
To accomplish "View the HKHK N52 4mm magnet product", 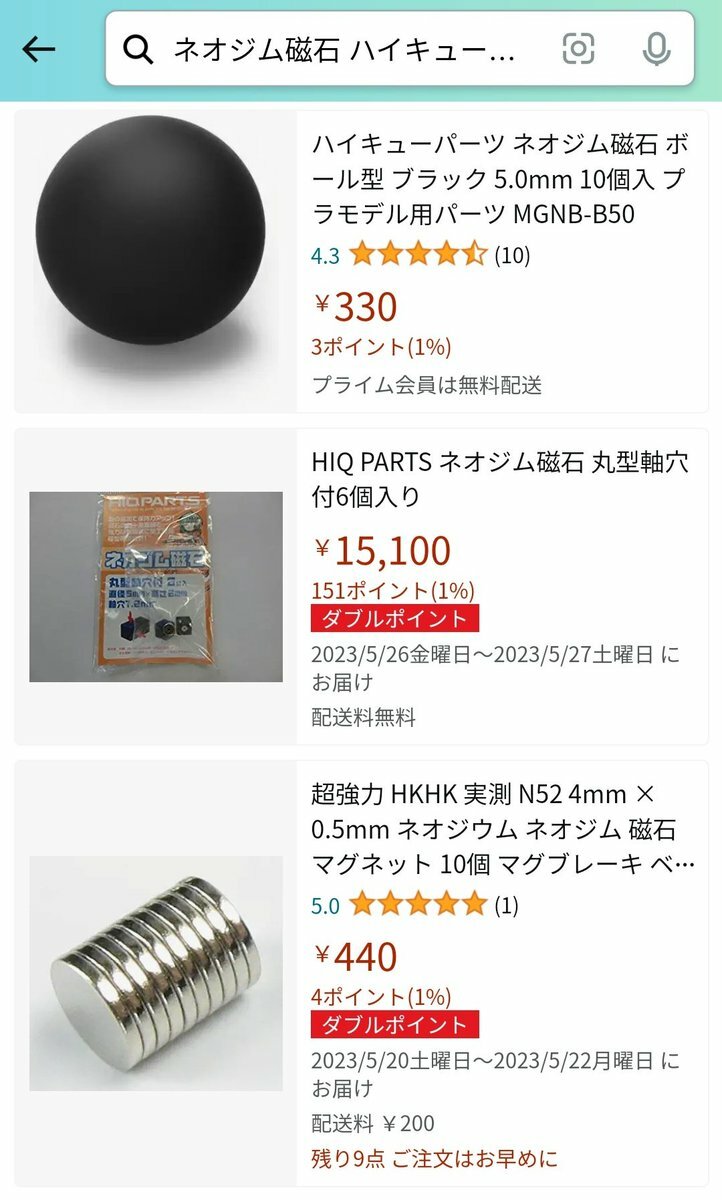I will point(502,828).
